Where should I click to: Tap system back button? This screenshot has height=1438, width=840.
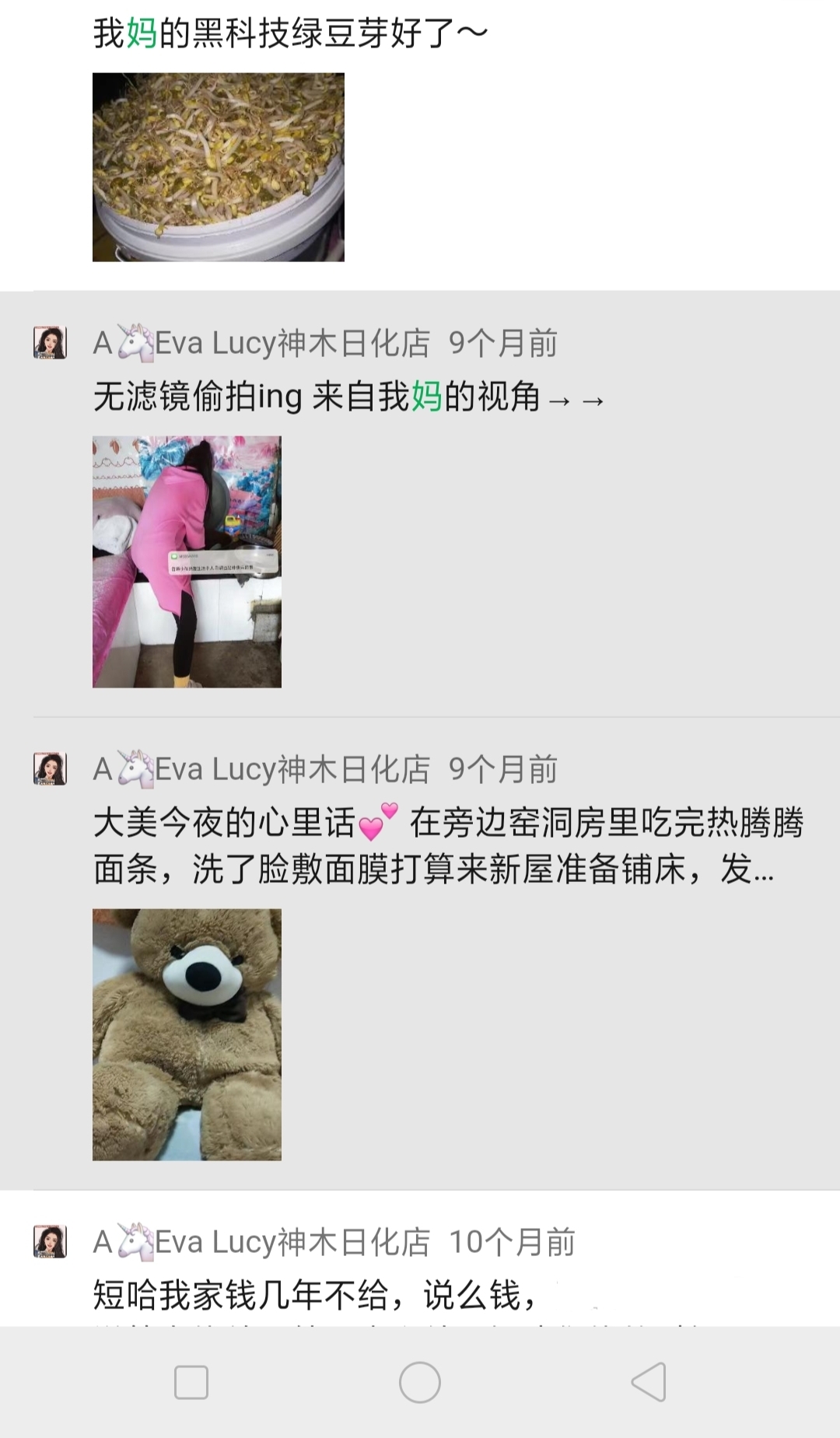[648, 1382]
